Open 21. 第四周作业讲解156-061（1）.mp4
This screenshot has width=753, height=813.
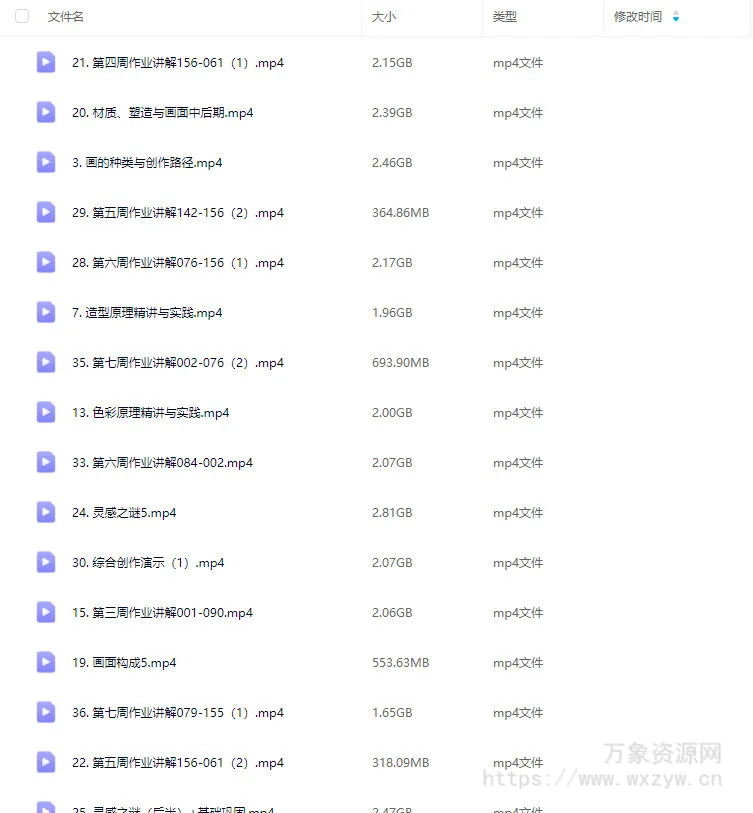pyautogui.click(x=178, y=63)
